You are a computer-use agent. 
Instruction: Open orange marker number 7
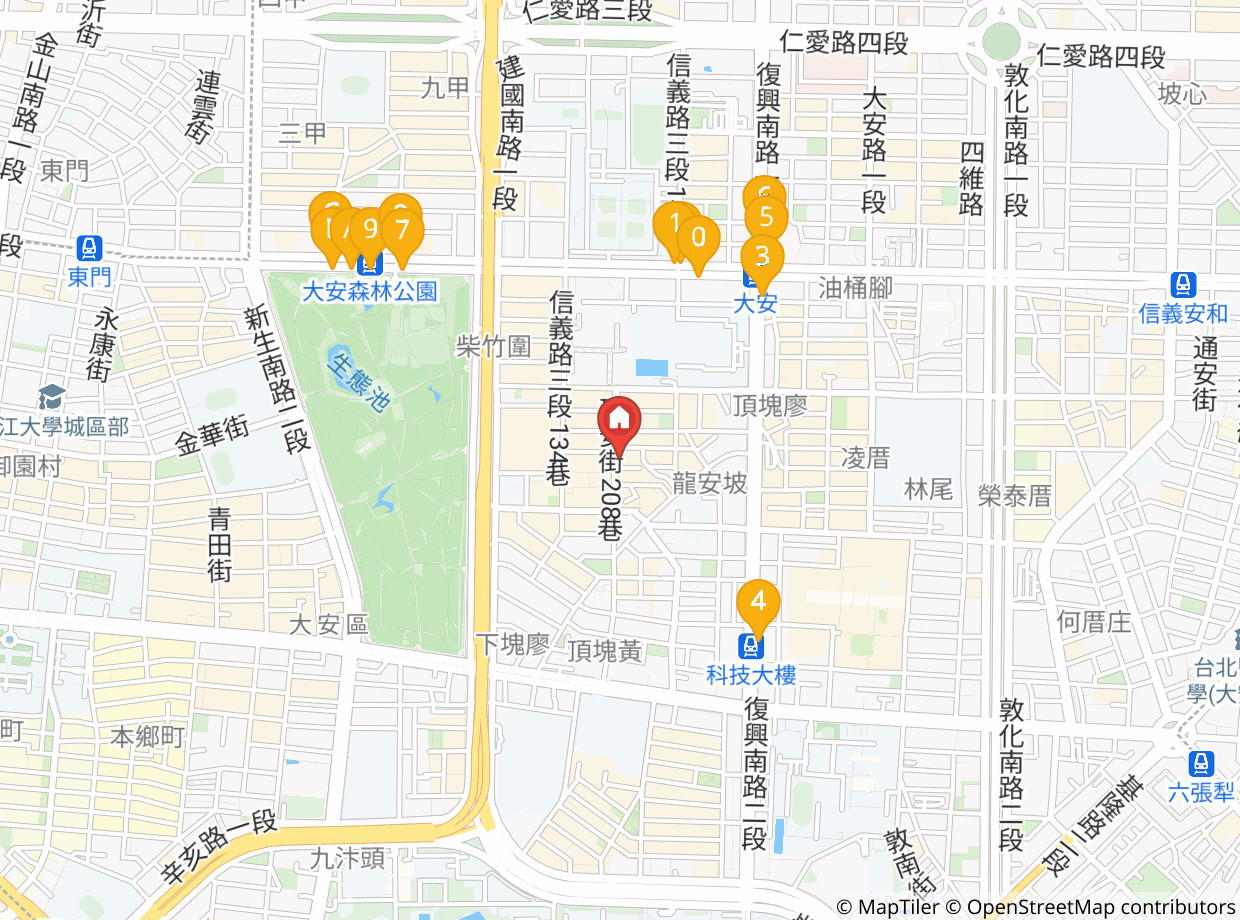(x=402, y=231)
